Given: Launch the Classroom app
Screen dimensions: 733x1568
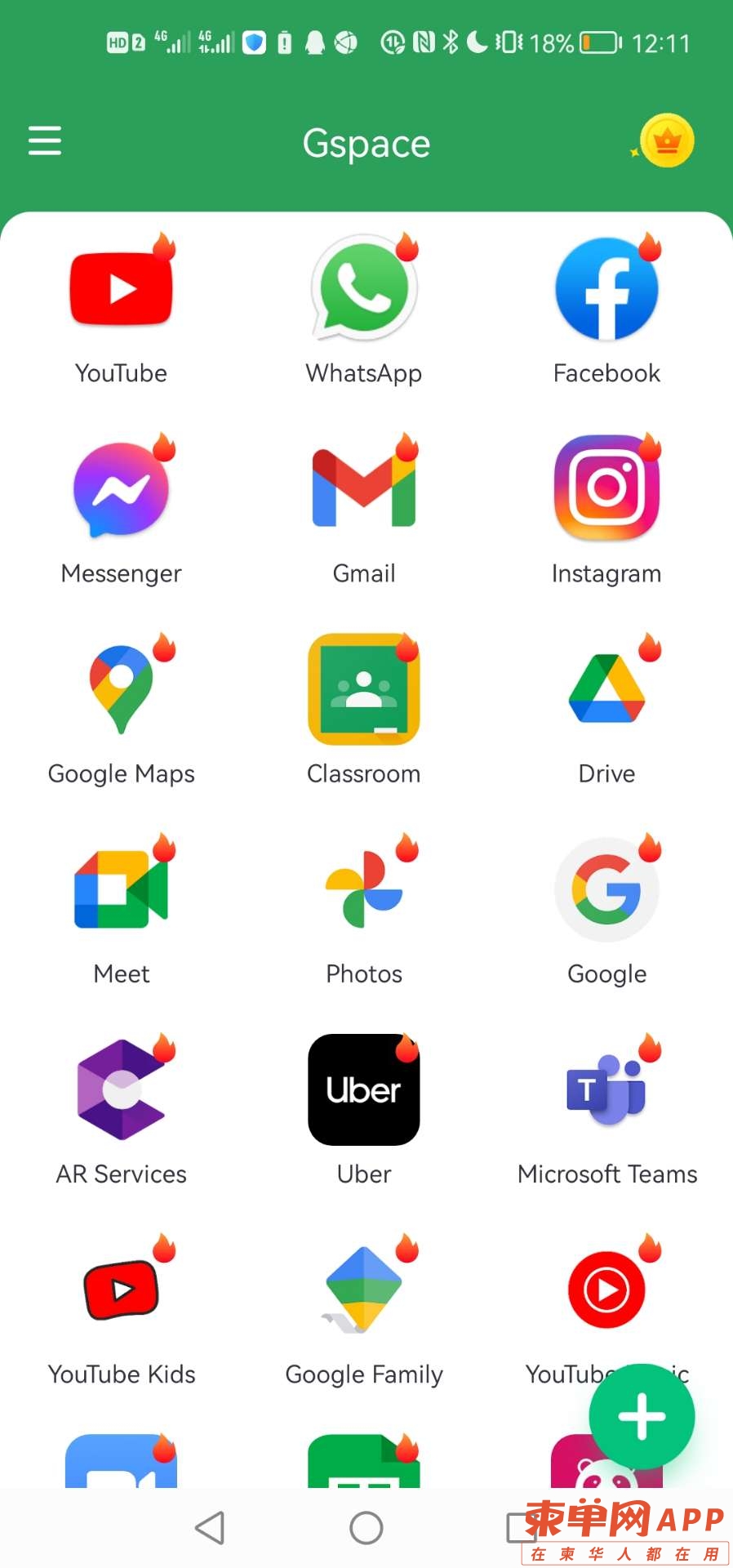Looking at the screenshot, I should 364,690.
